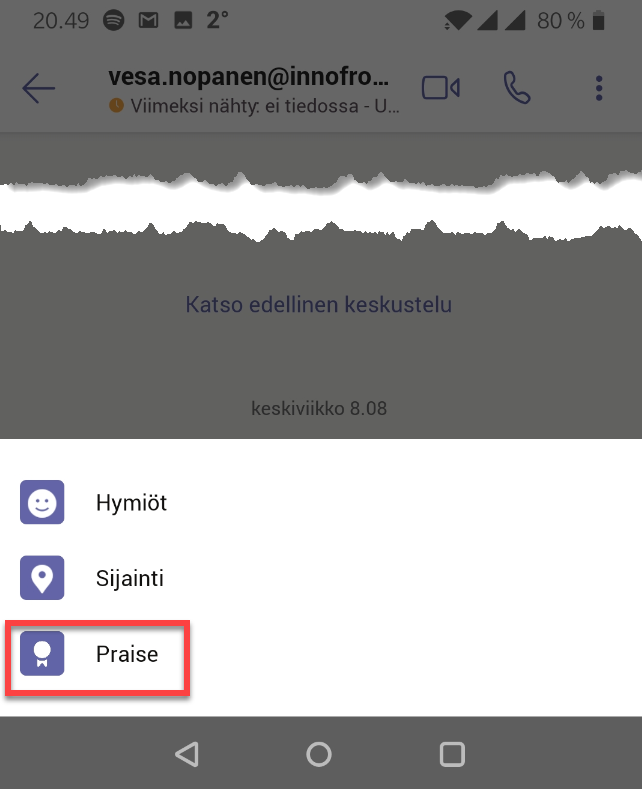642x789 pixels.
Task: Go back using the arrow in the header
Action: [38, 88]
